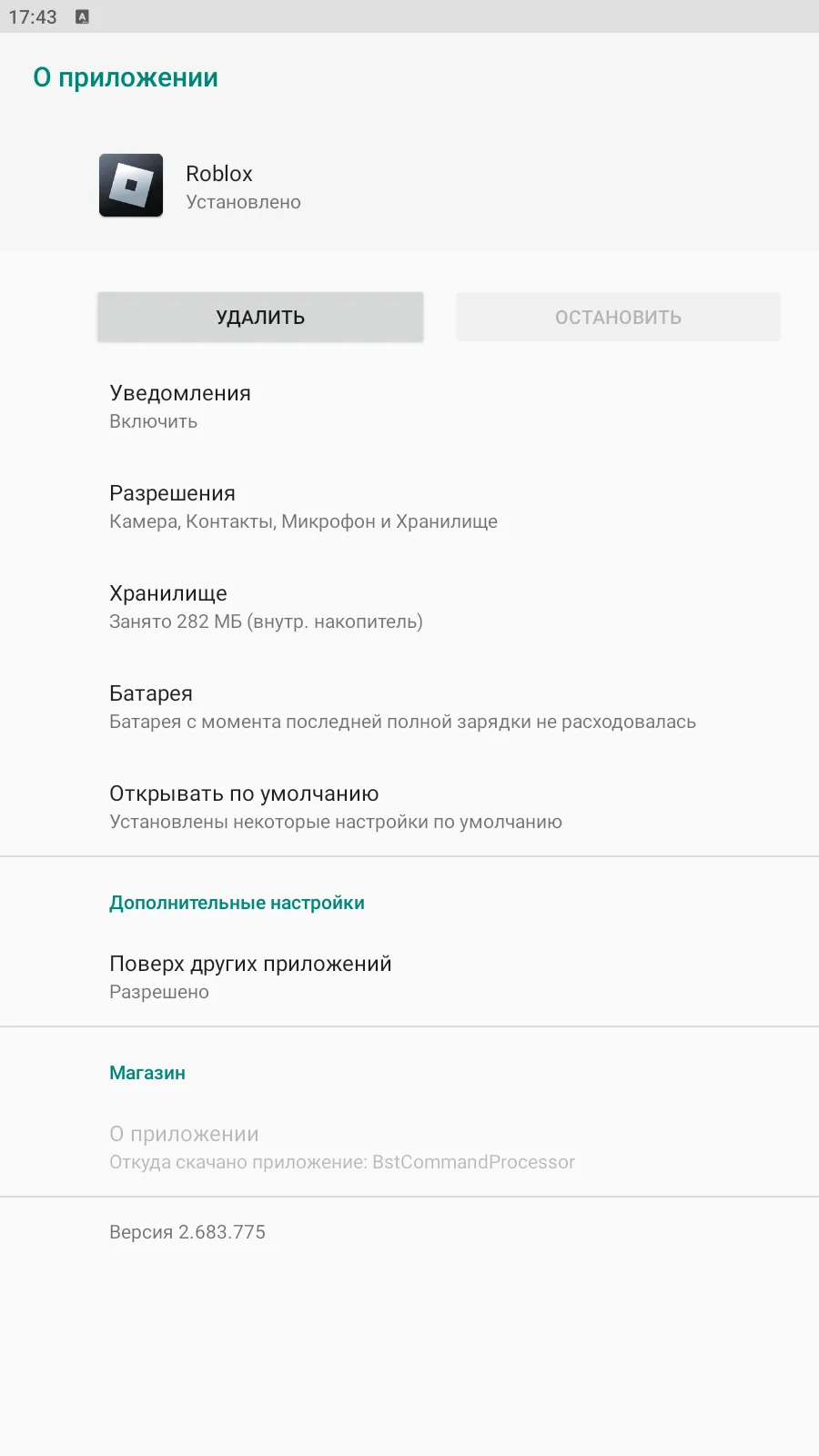Open the Открывать по умолчанию settings
819x1456 pixels.
point(409,806)
